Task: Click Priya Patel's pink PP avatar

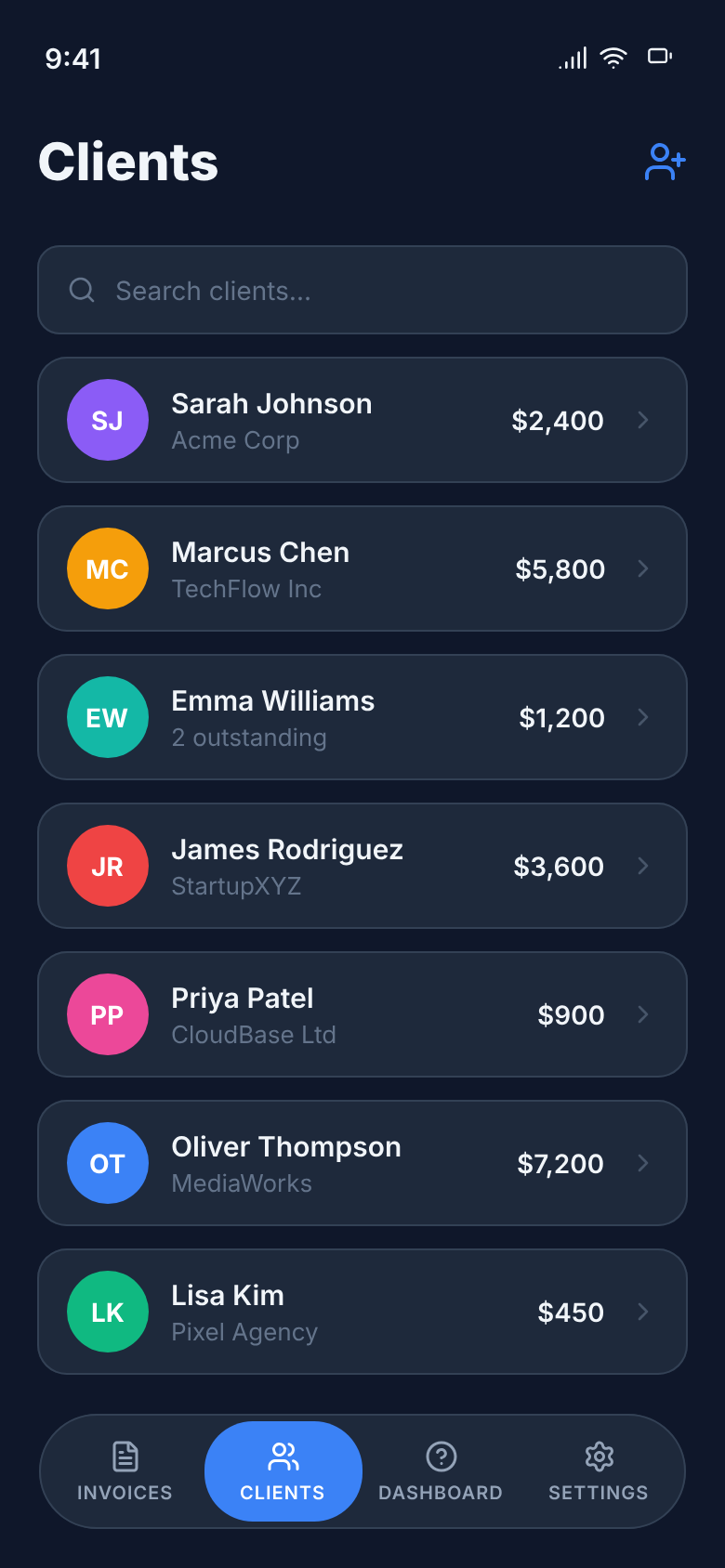Action: [108, 1014]
